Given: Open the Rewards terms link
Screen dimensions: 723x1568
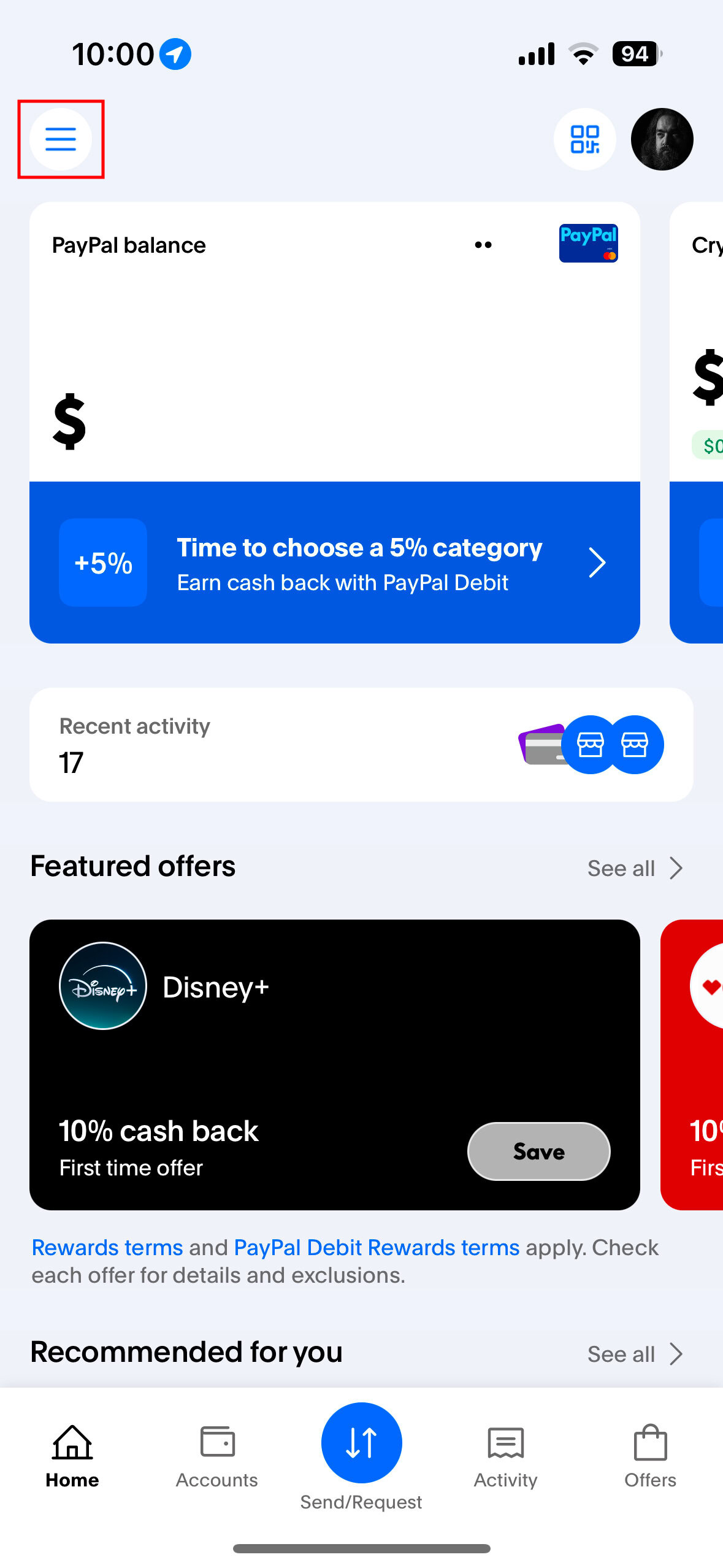Looking at the screenshot, I should point(107,1247).
